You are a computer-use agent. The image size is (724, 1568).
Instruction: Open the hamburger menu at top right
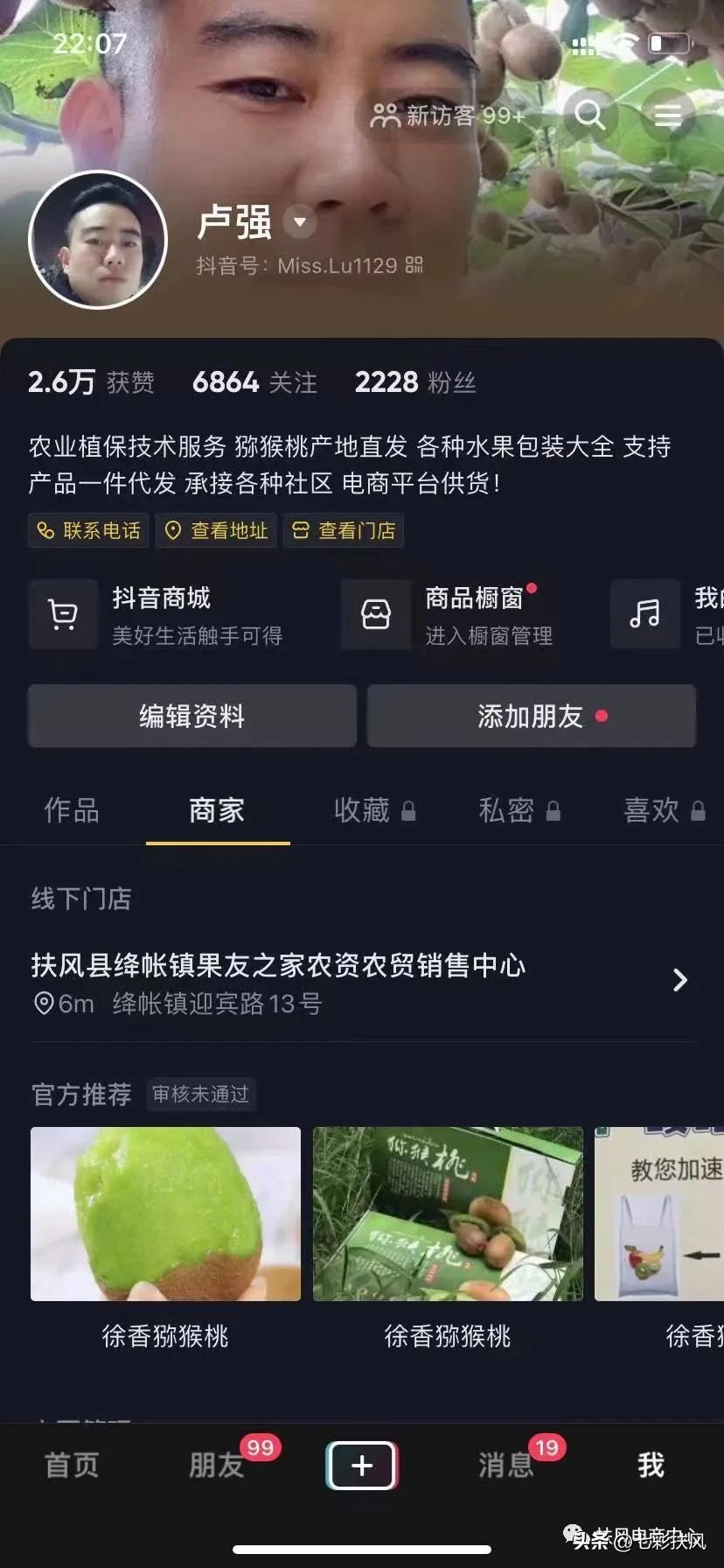pyautogui.click(x=668, y=115)
